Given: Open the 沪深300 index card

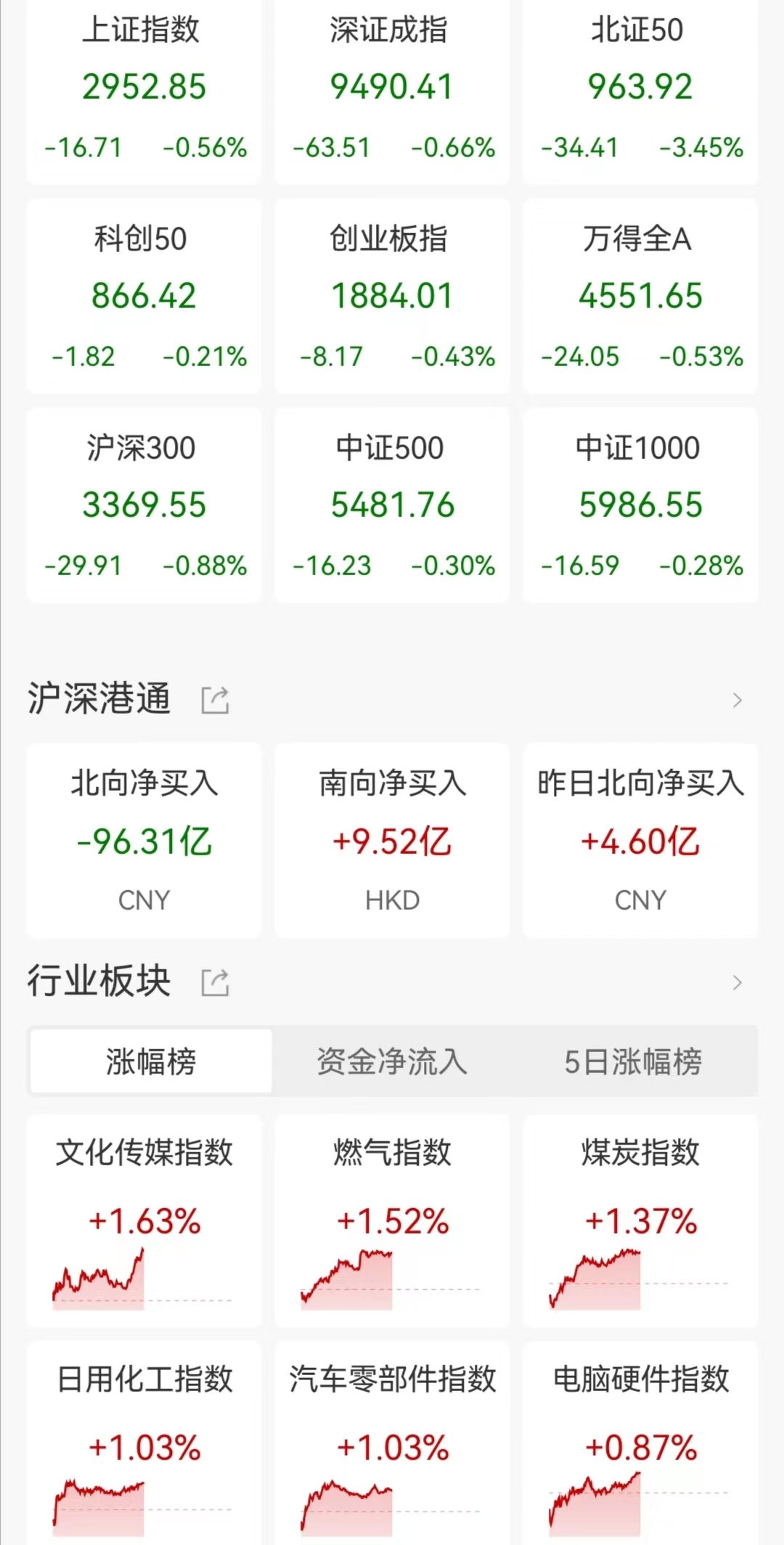Looking at the screenshot, I should pyautogui.click(x=144, y=505).
